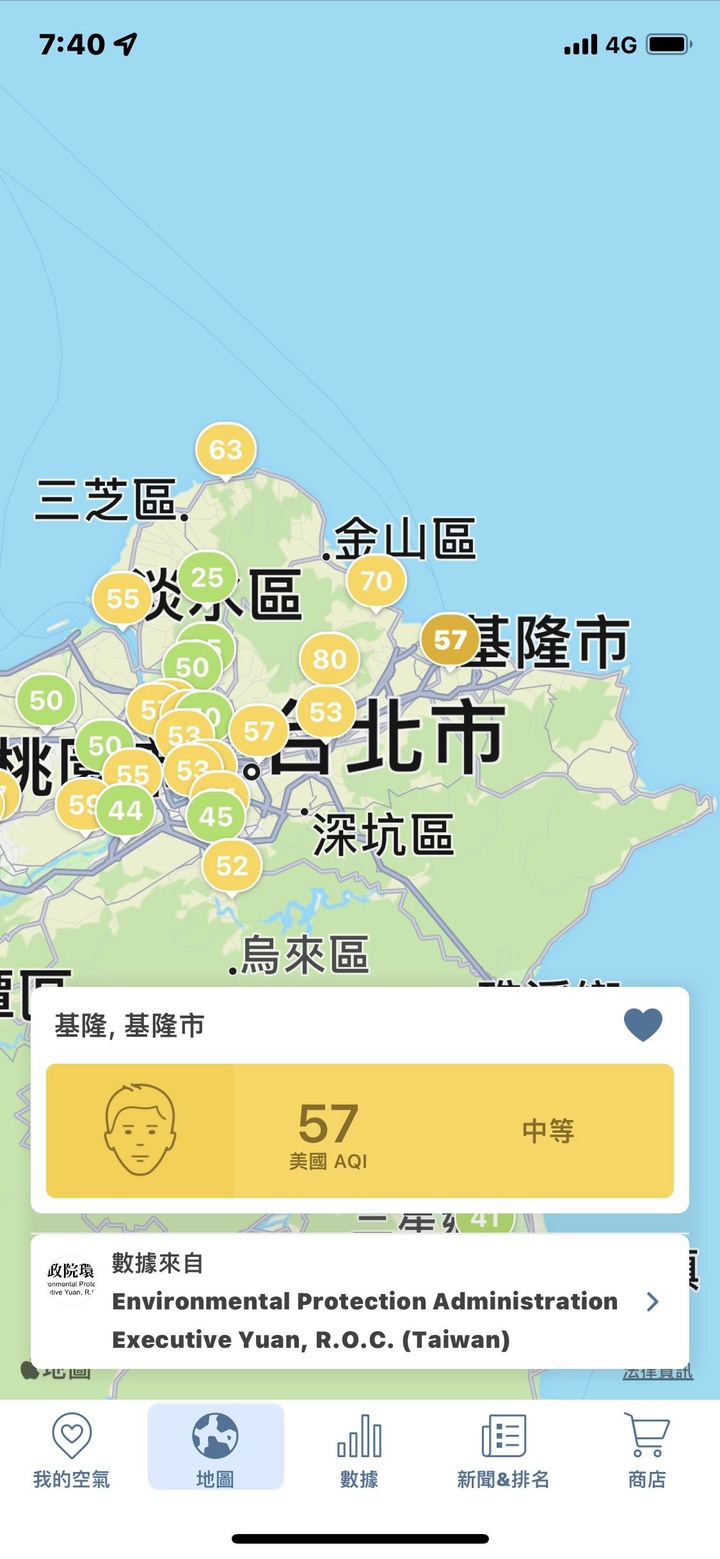Favorite the 基隆 station with the heart

coord(642,1025)
